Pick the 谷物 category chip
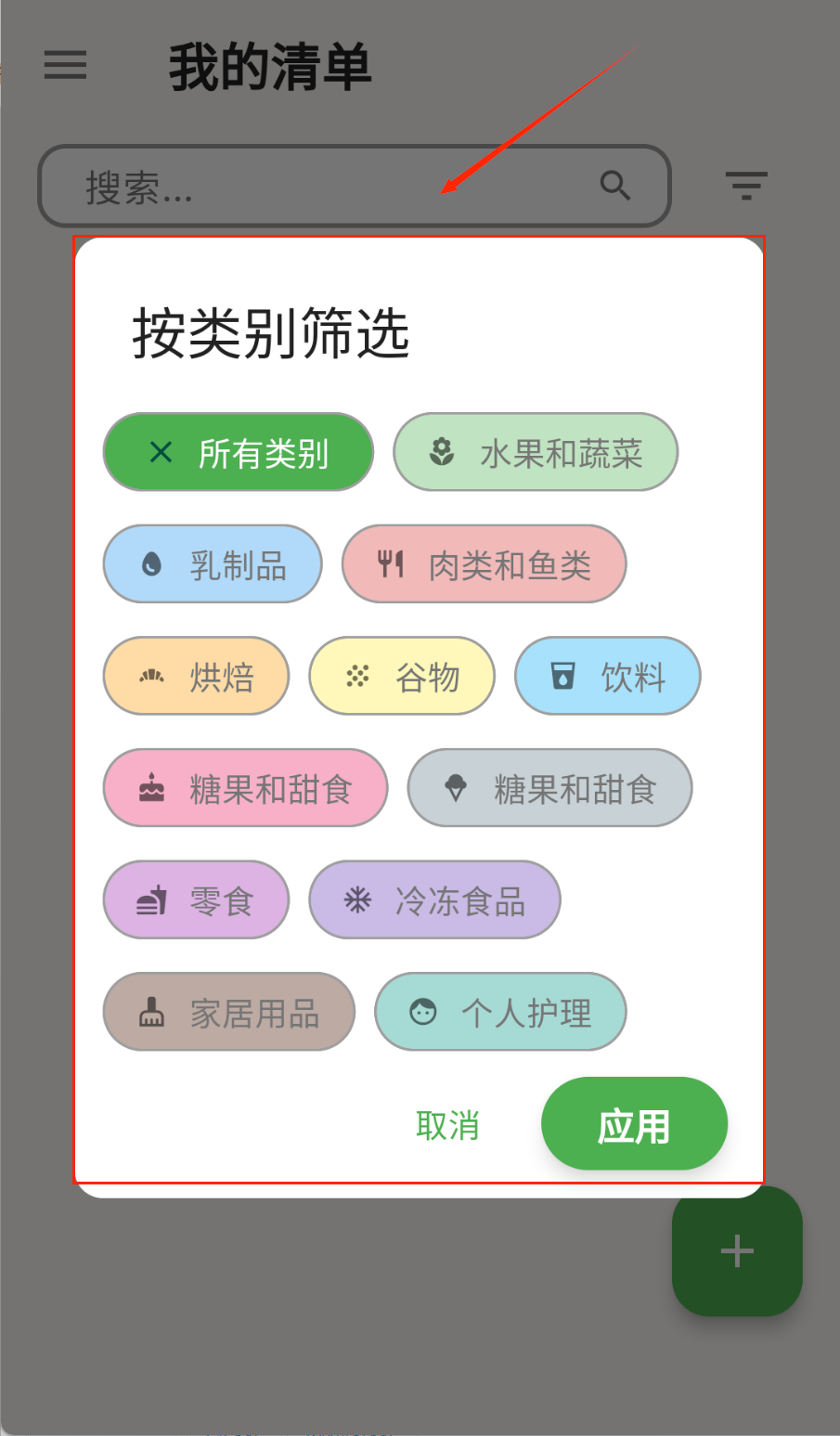840x1436 pixels. [x=402, y=677]
